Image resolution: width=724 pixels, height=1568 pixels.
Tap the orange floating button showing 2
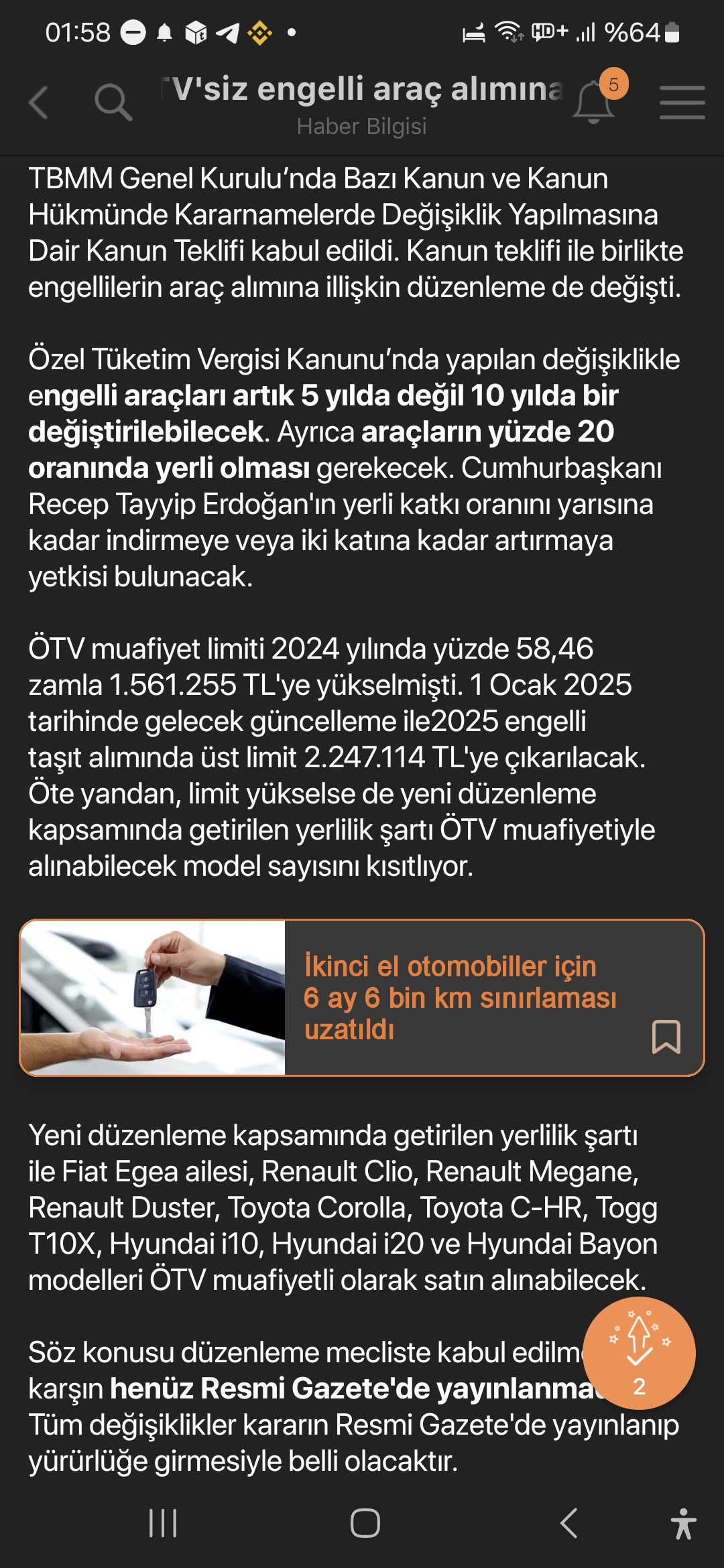click(639, 1354)
